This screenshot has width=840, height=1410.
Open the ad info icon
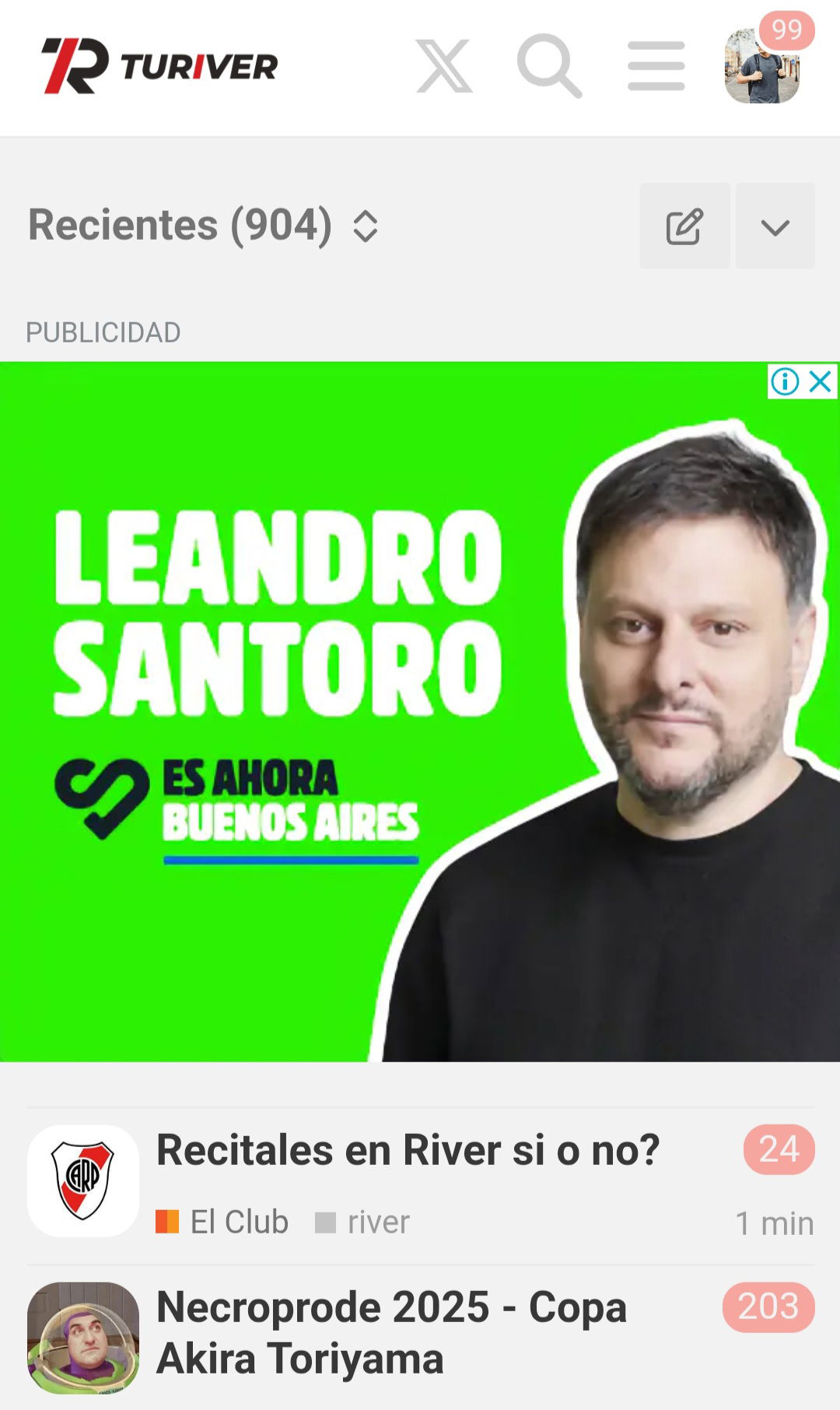pos(785,382)
